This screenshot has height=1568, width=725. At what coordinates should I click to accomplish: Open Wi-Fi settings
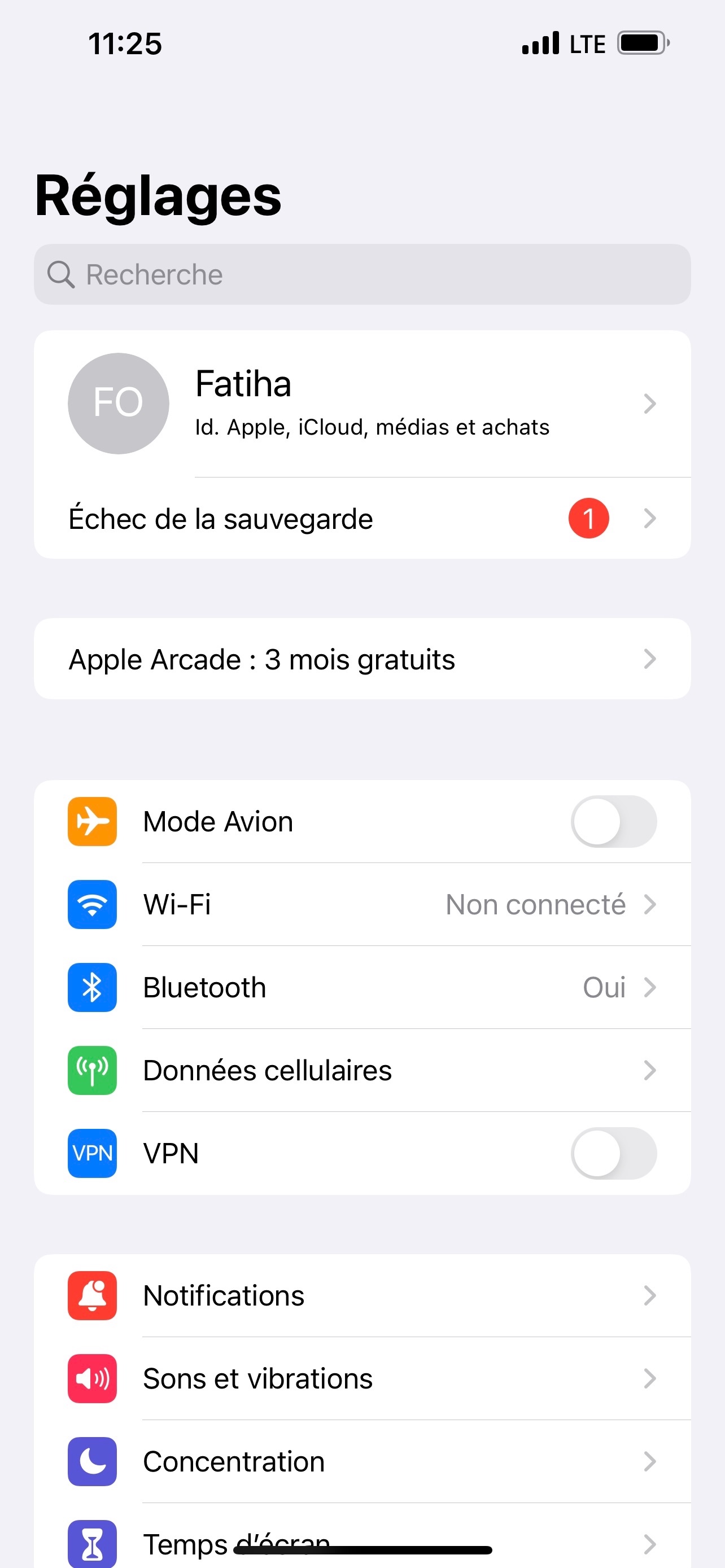[362, 905]
